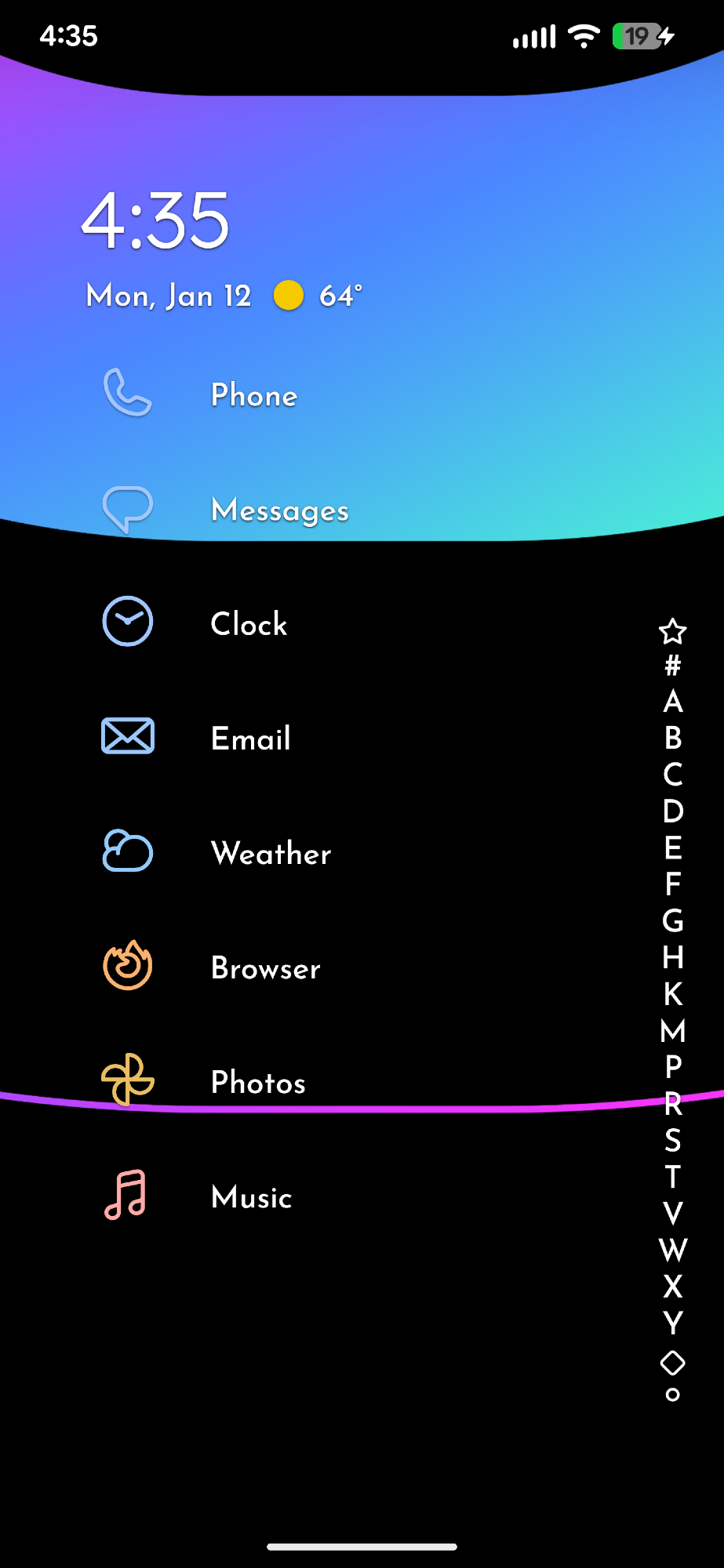Viewport: 724px width, 1568px height.
Task: Jump to letter S in the index
Action: tap(672, 1141)
